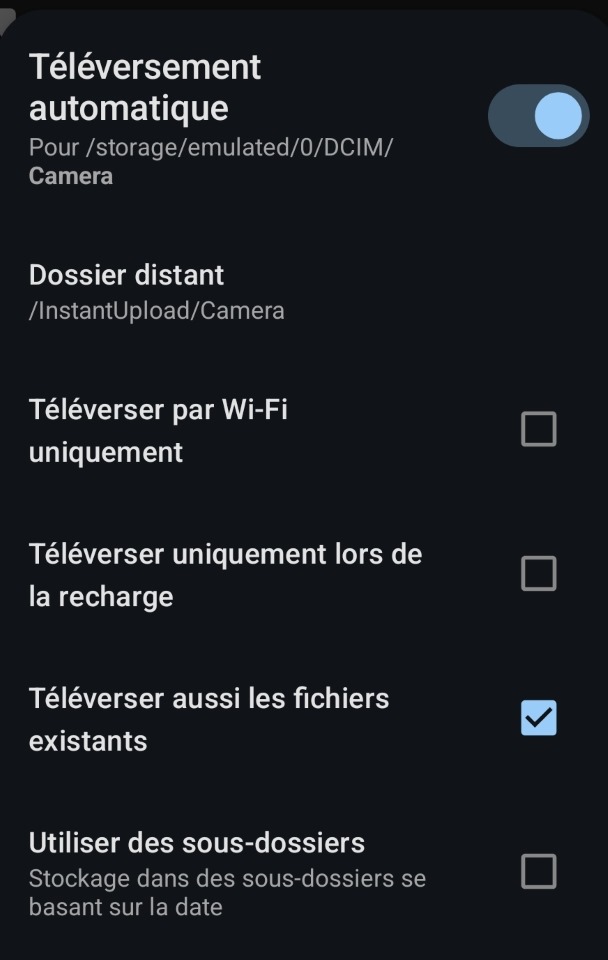Open the Dossier distant setting

pos(157,291)
